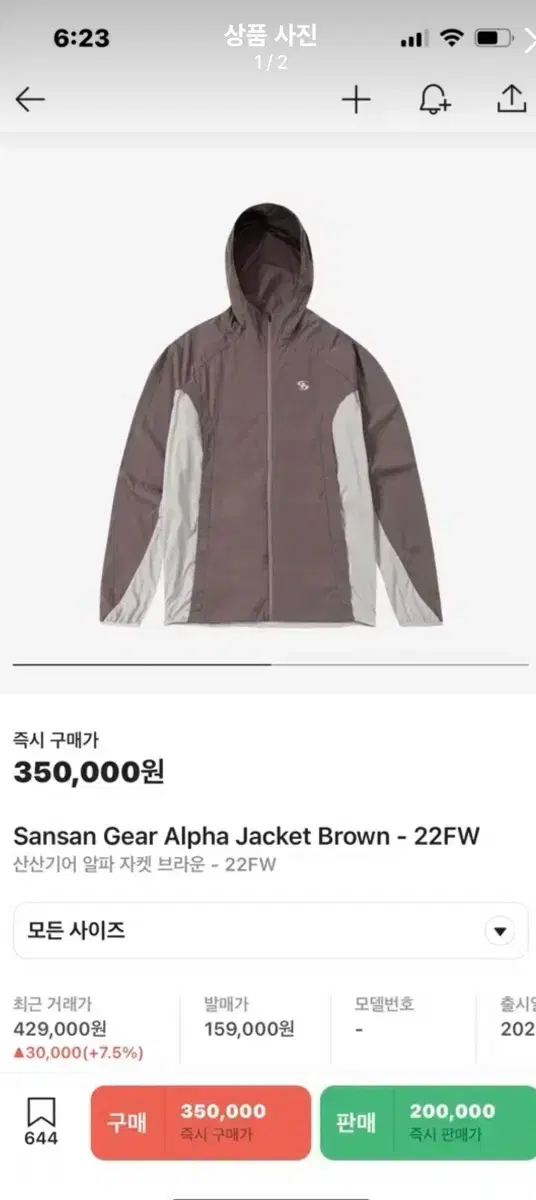
Task: Go to the next product photo arrow
Action: pos(527,39)
